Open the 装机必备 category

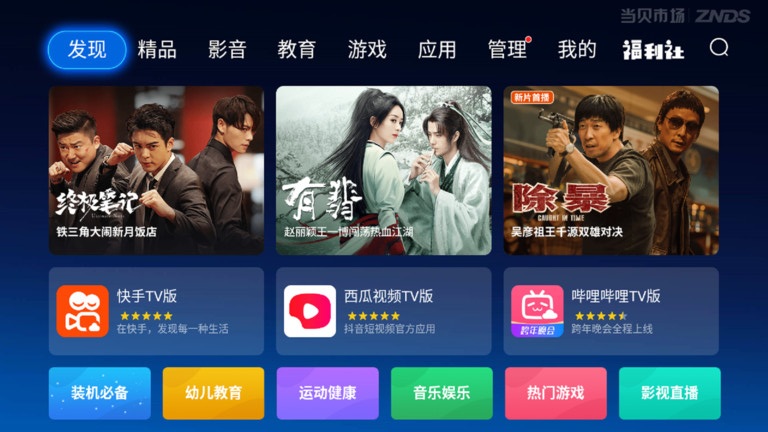100,393
